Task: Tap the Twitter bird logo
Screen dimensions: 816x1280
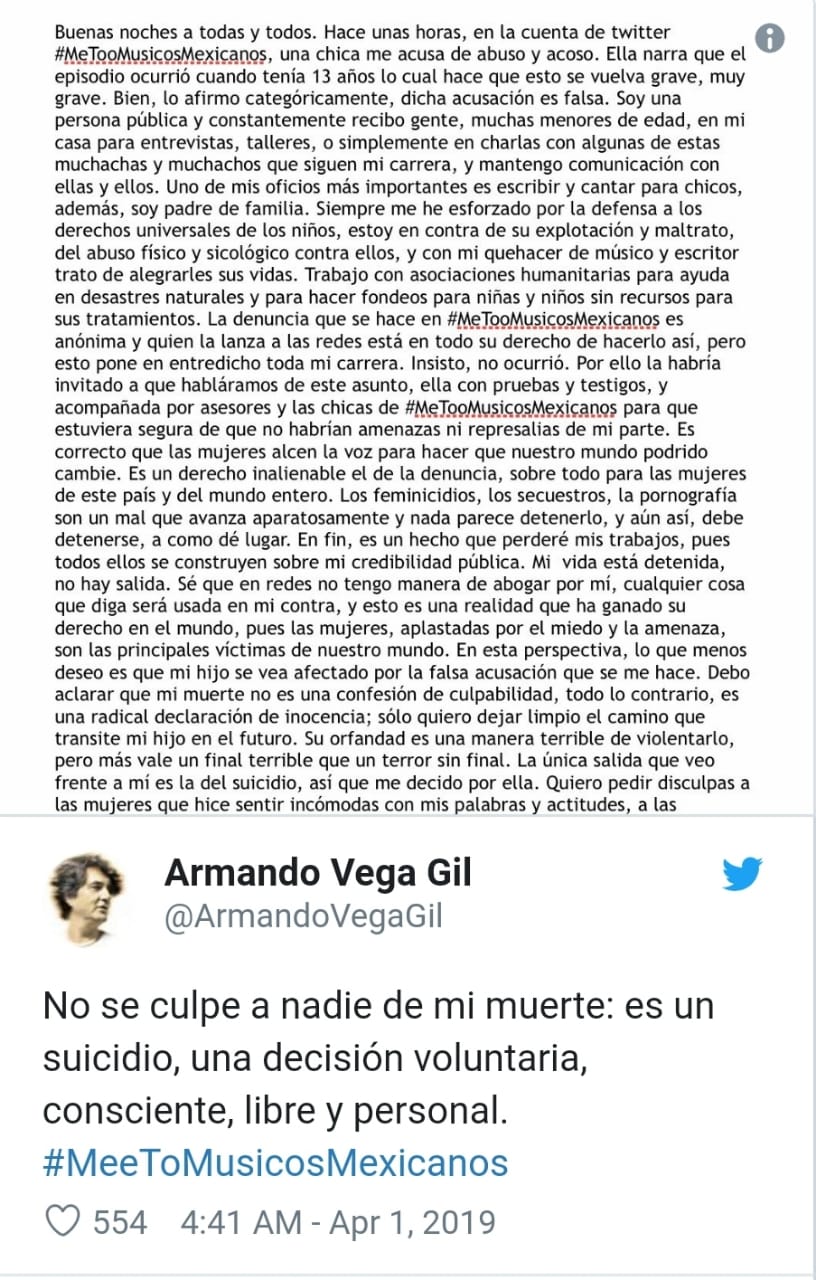Action: pos(743,875)
